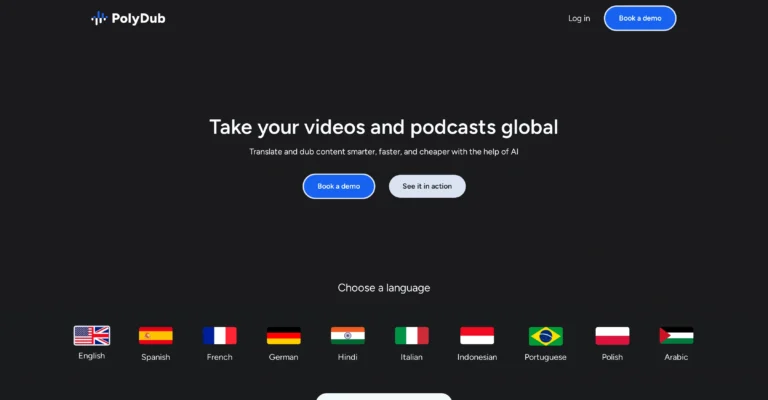Select the French flag

[x=220, y=336]
